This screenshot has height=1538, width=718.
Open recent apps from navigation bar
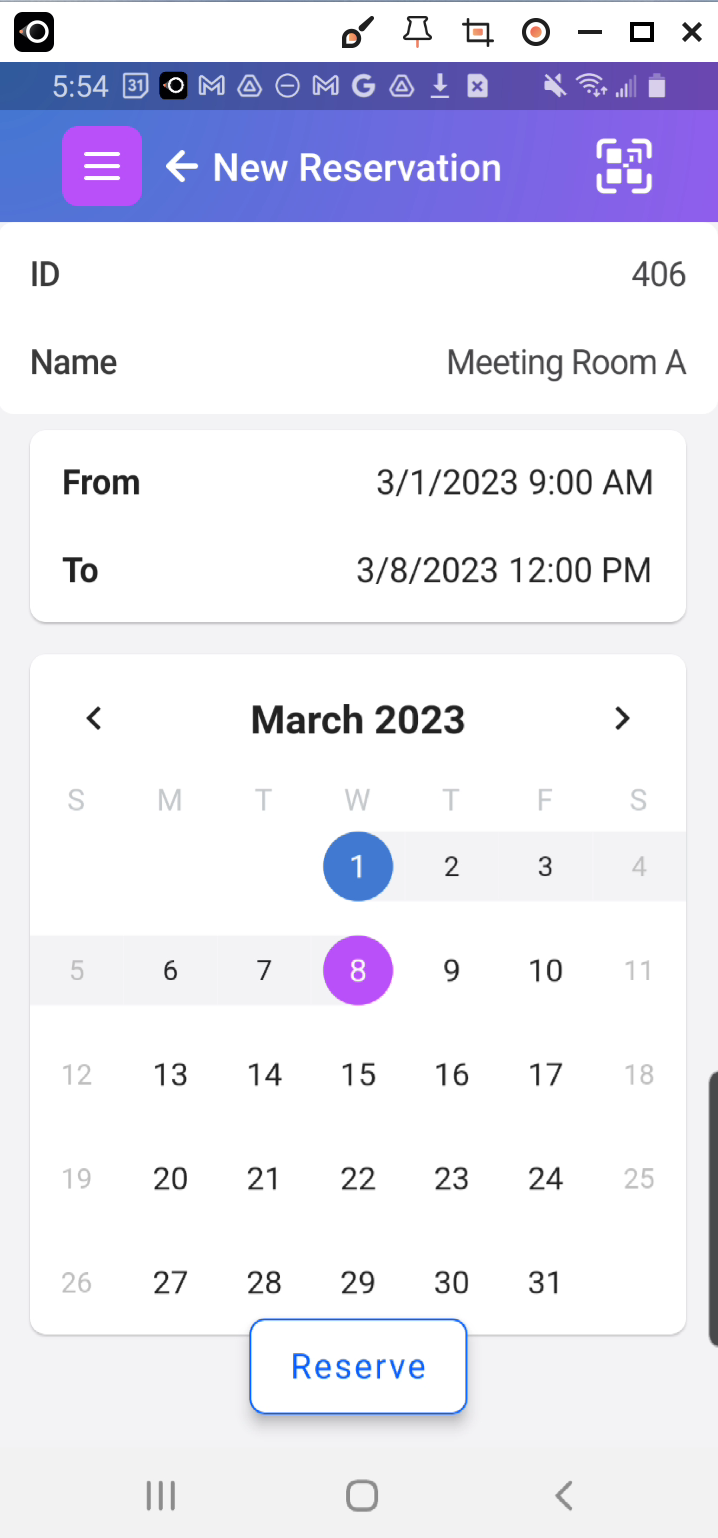161,1496
